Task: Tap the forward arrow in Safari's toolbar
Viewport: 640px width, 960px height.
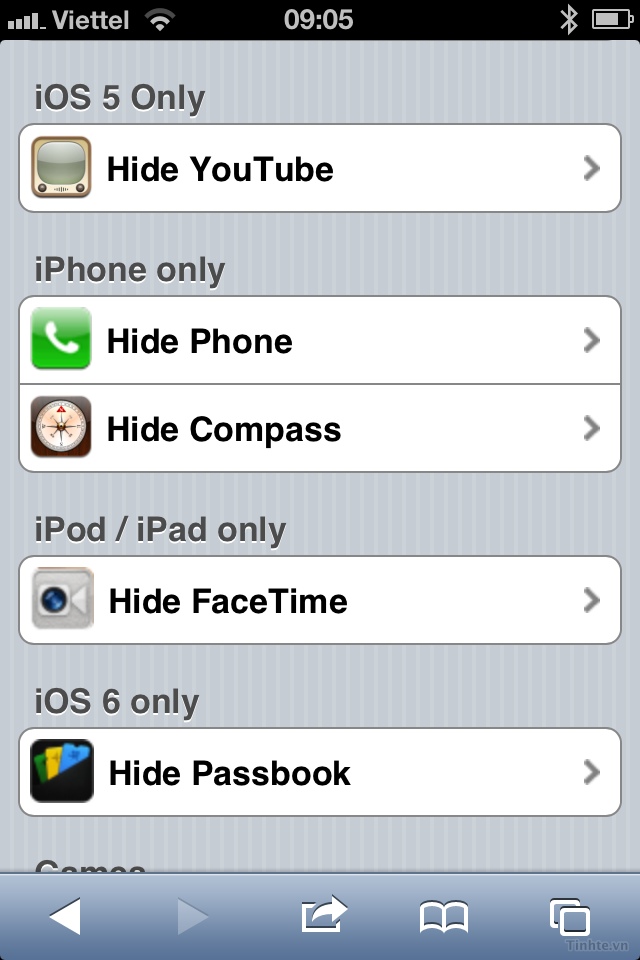Action: (192, 916)
